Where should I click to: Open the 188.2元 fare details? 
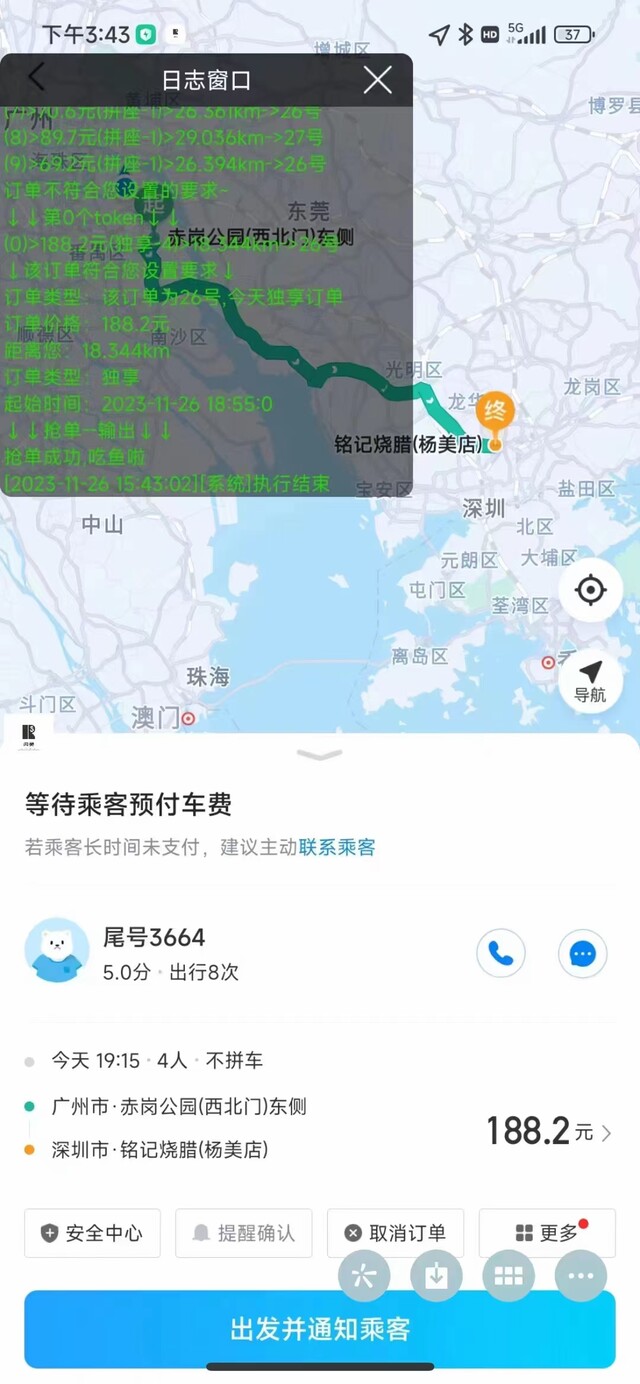(549, 1131)
